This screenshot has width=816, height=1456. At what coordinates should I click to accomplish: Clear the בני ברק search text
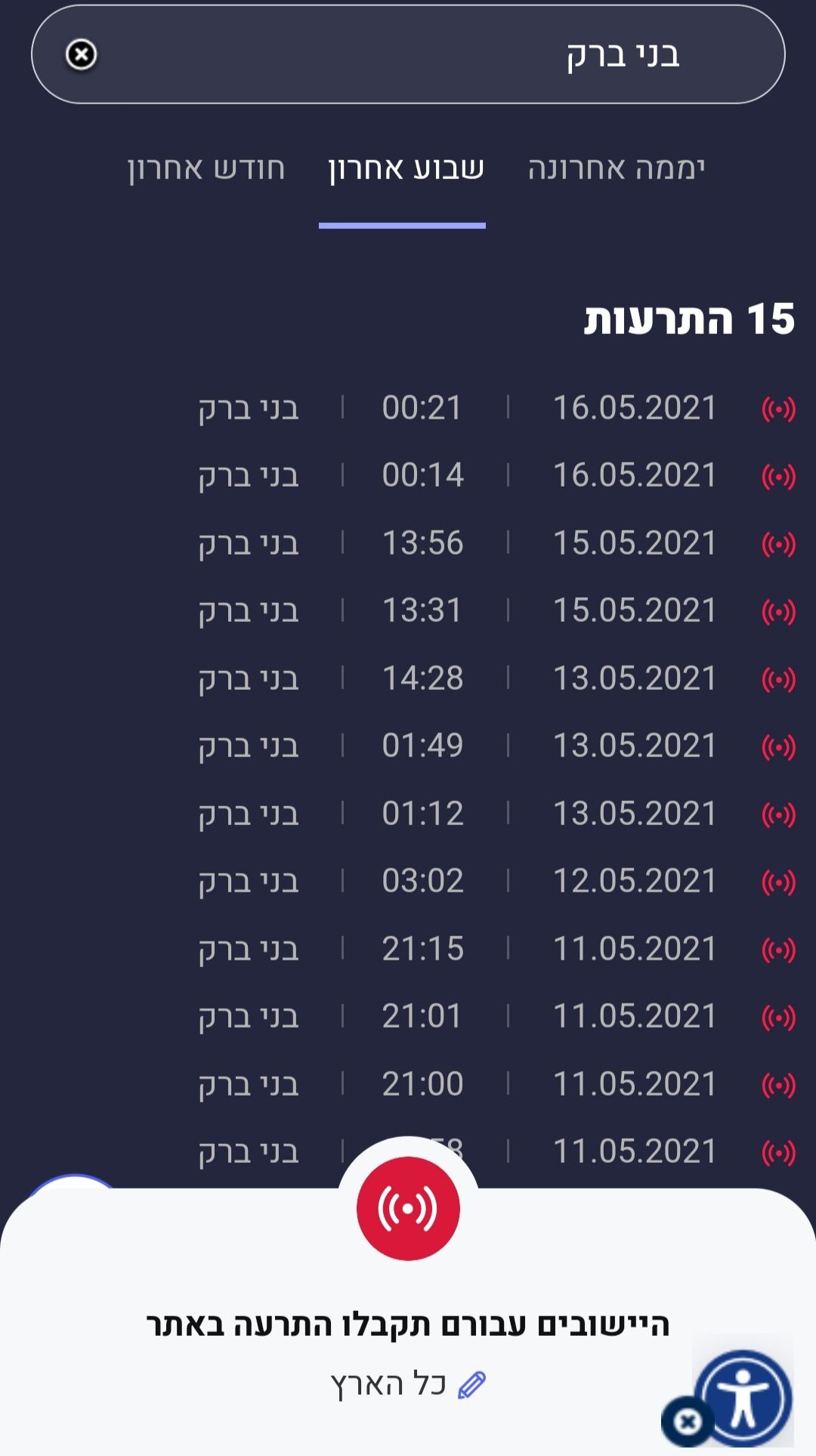pos(81,55)
